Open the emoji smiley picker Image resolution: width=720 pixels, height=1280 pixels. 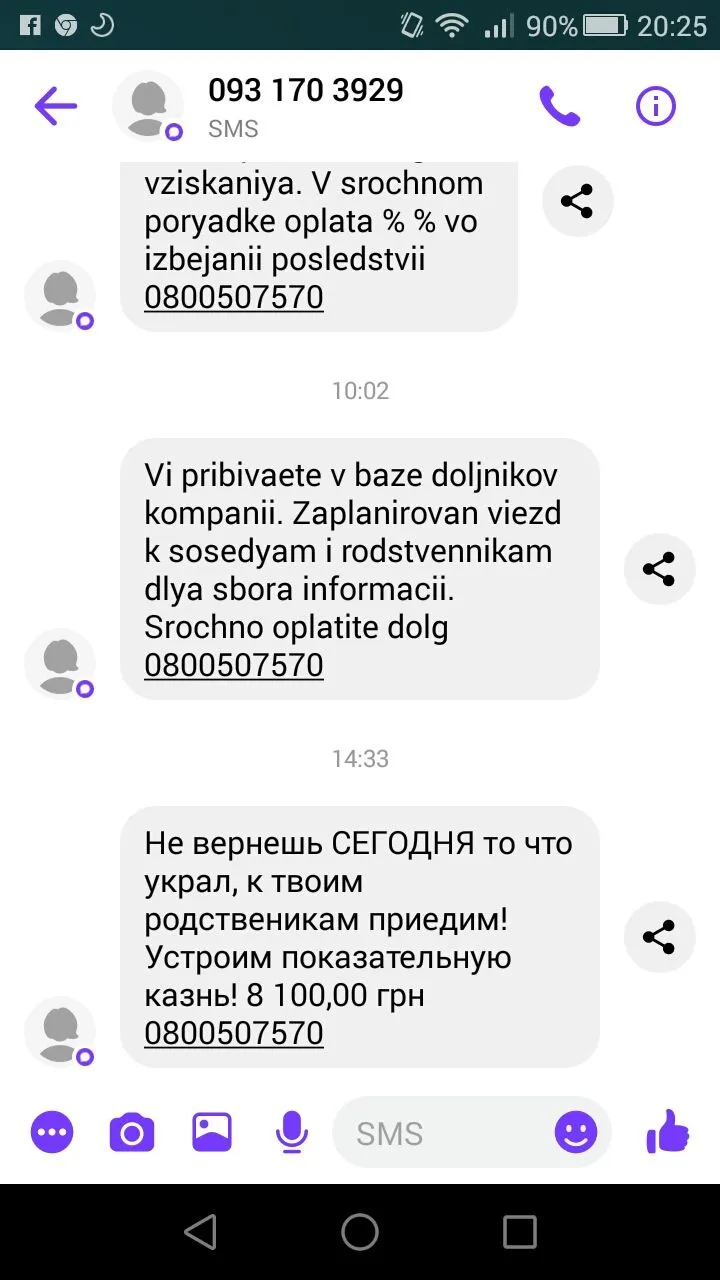(x=576, y=1133)
